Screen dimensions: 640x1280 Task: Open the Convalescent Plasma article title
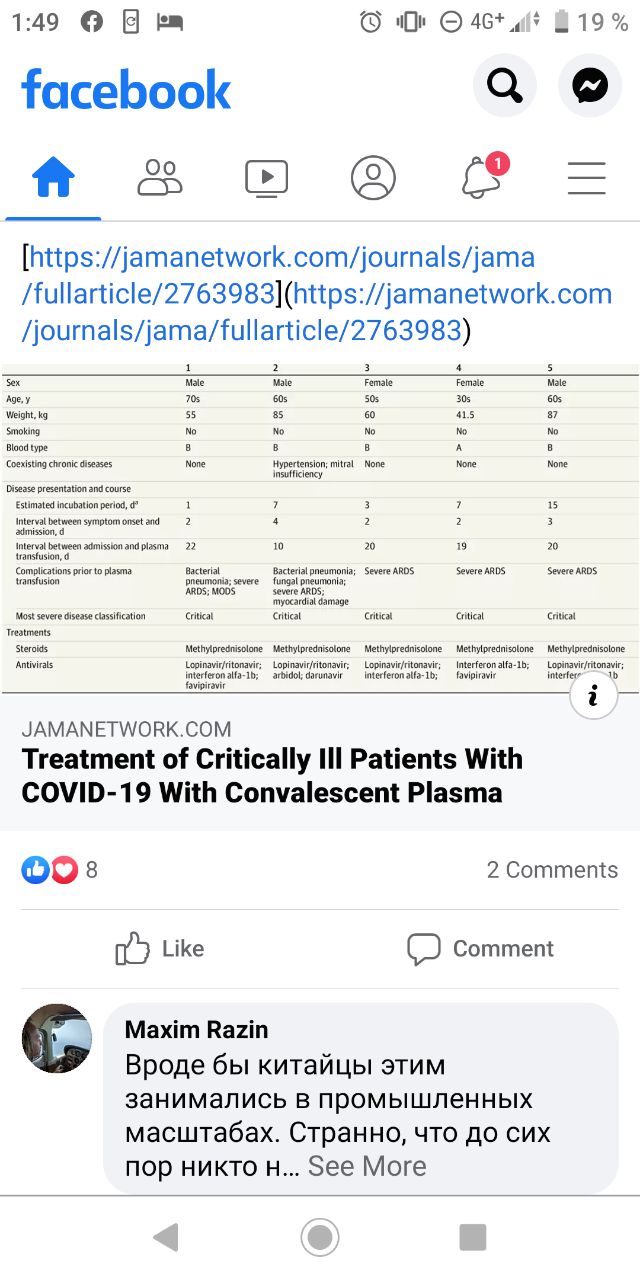(272, 775)
